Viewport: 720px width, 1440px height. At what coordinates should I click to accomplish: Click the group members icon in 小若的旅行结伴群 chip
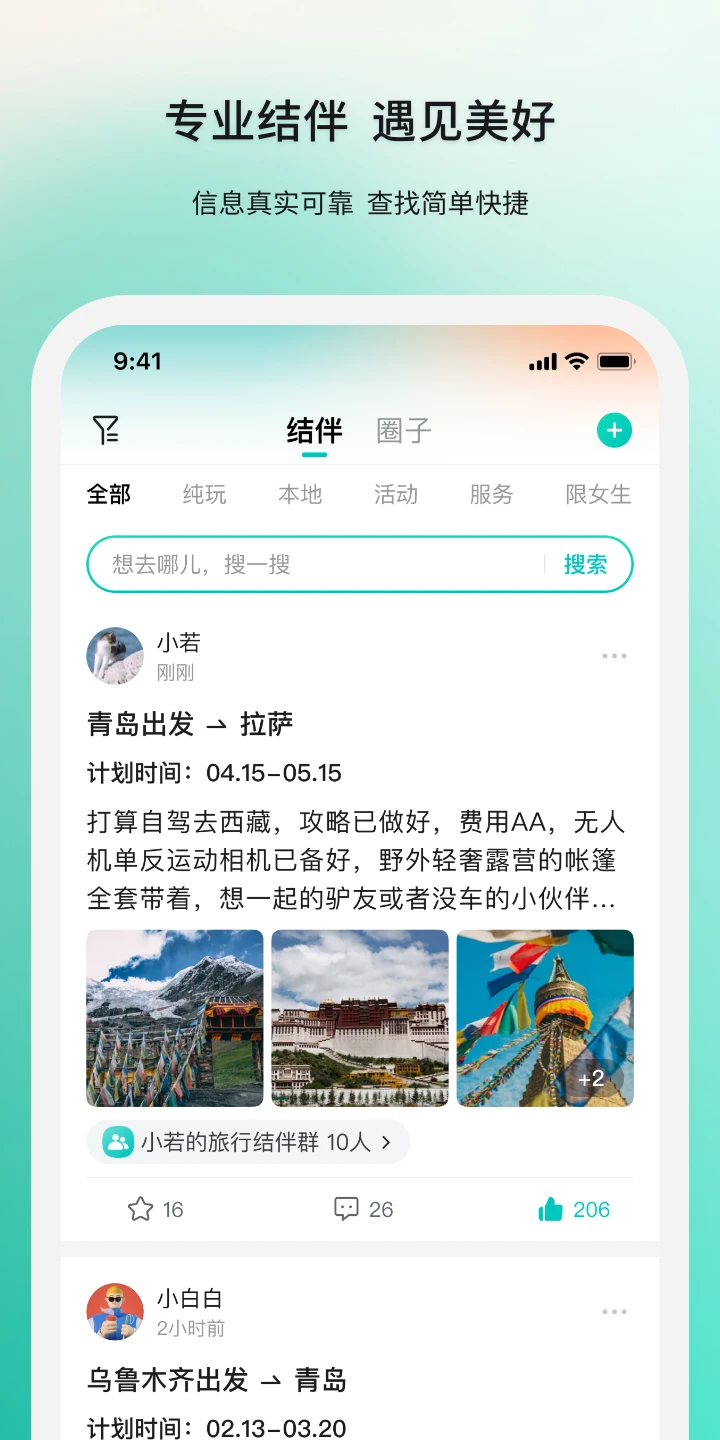[119, 1141]
